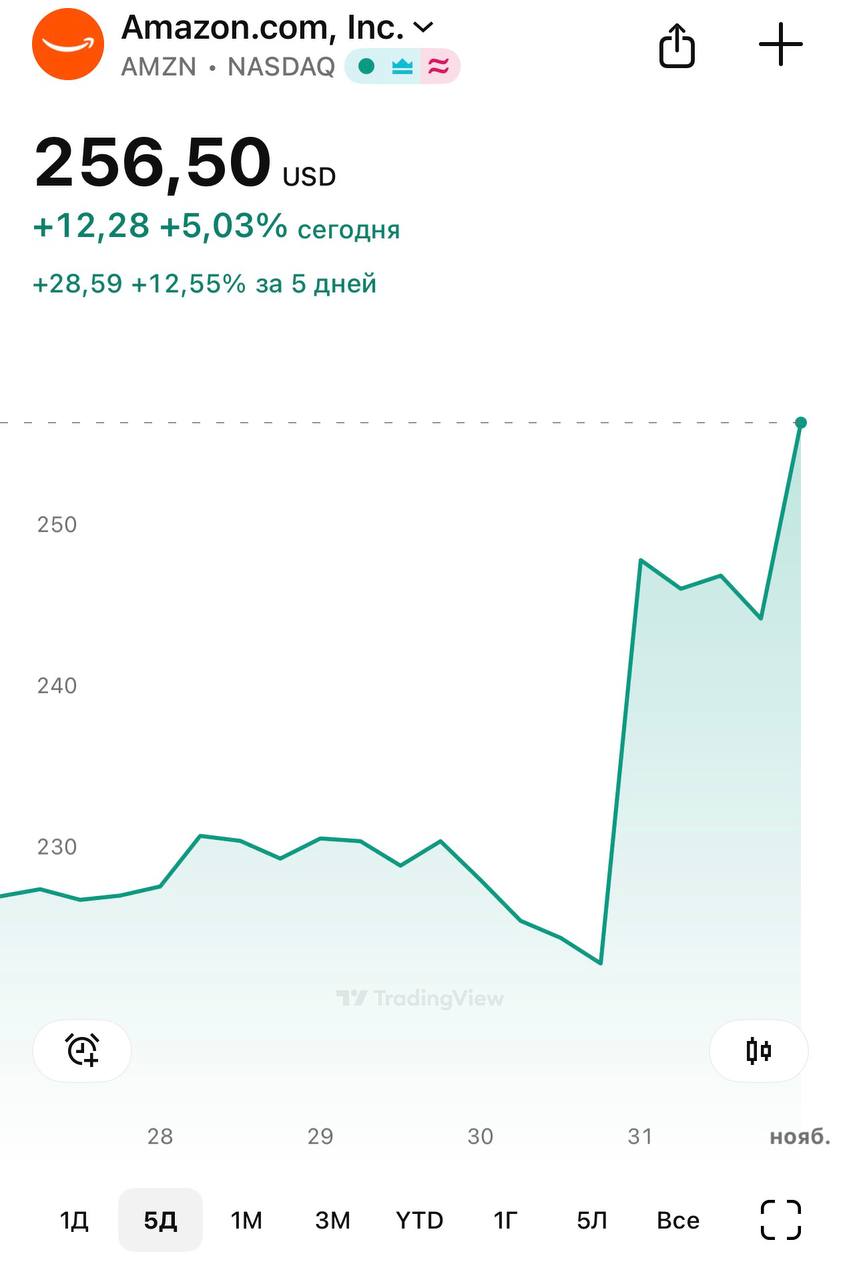Image resolution: width=841 pixels, height=1280 pixels.
Task: View five-year range with the 5Л button
Action: (590, 1220)
